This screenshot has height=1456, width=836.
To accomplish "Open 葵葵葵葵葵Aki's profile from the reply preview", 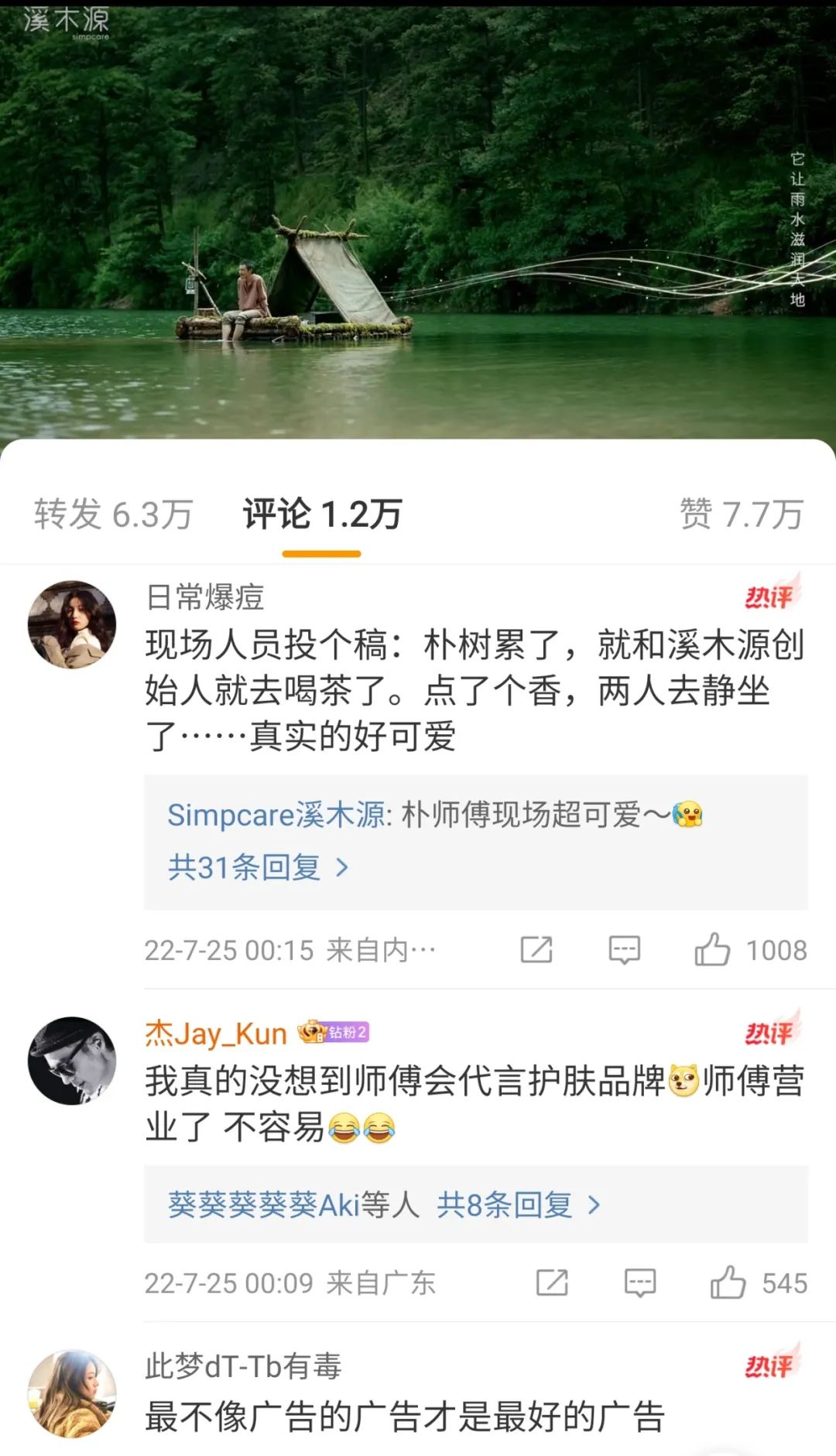I will 264,1205.
